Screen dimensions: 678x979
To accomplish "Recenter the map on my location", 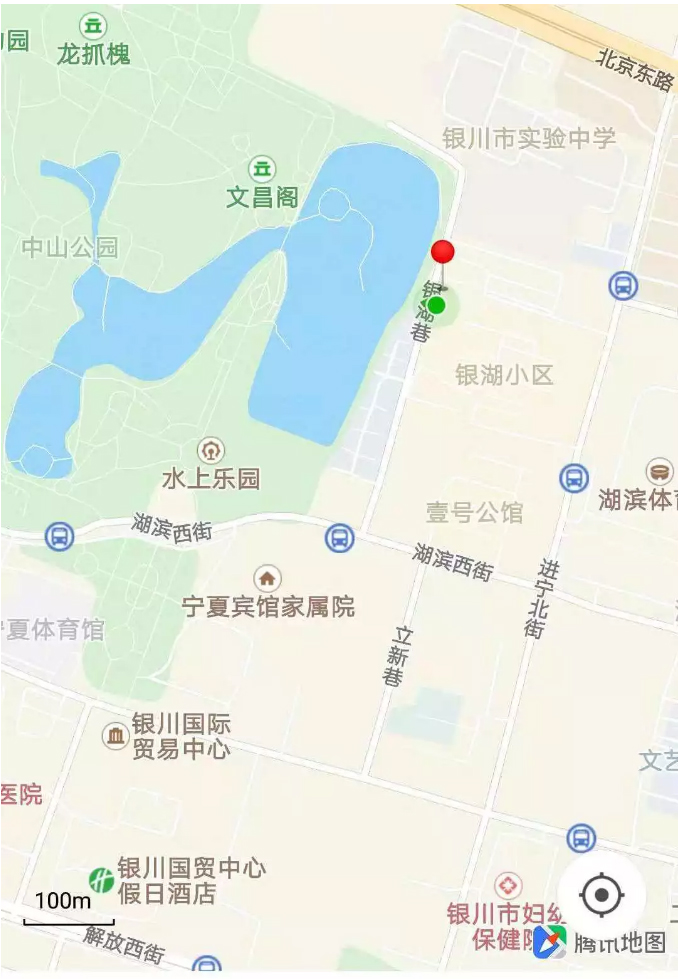I will click(x=602, y=894).
